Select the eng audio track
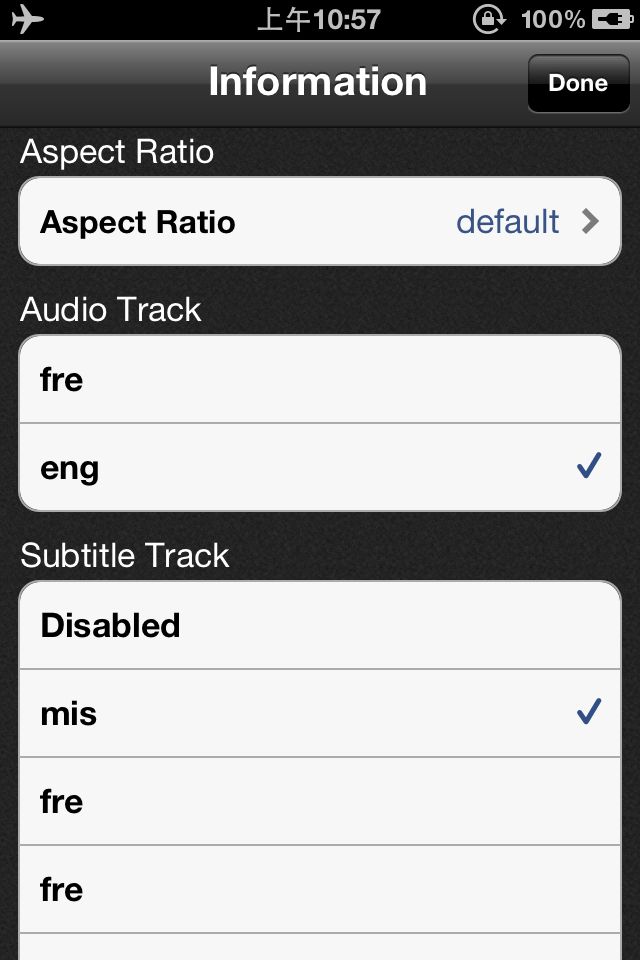640x960 pixels. pyautogui.click(x=320, y=467)
